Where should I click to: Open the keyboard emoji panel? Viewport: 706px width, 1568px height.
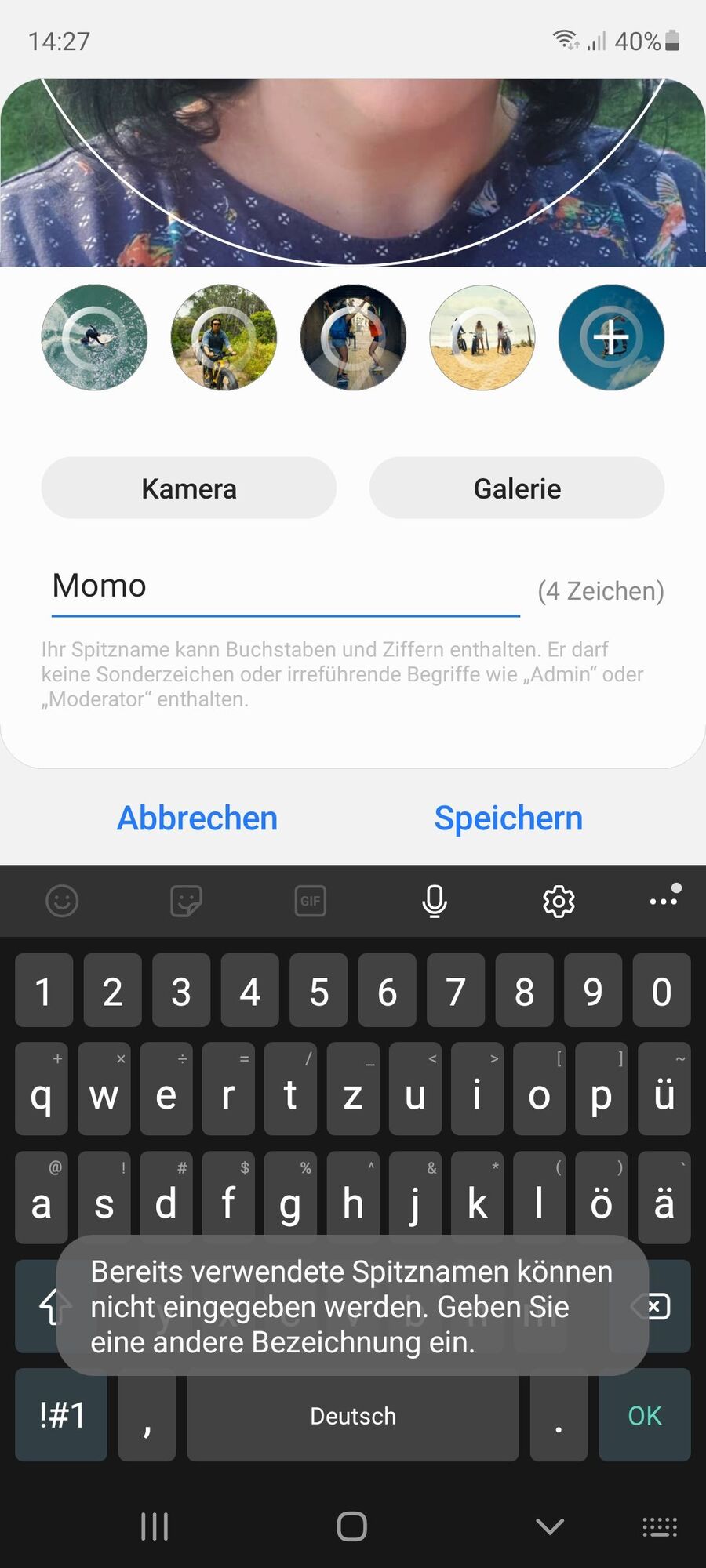[x=62, y=901]
